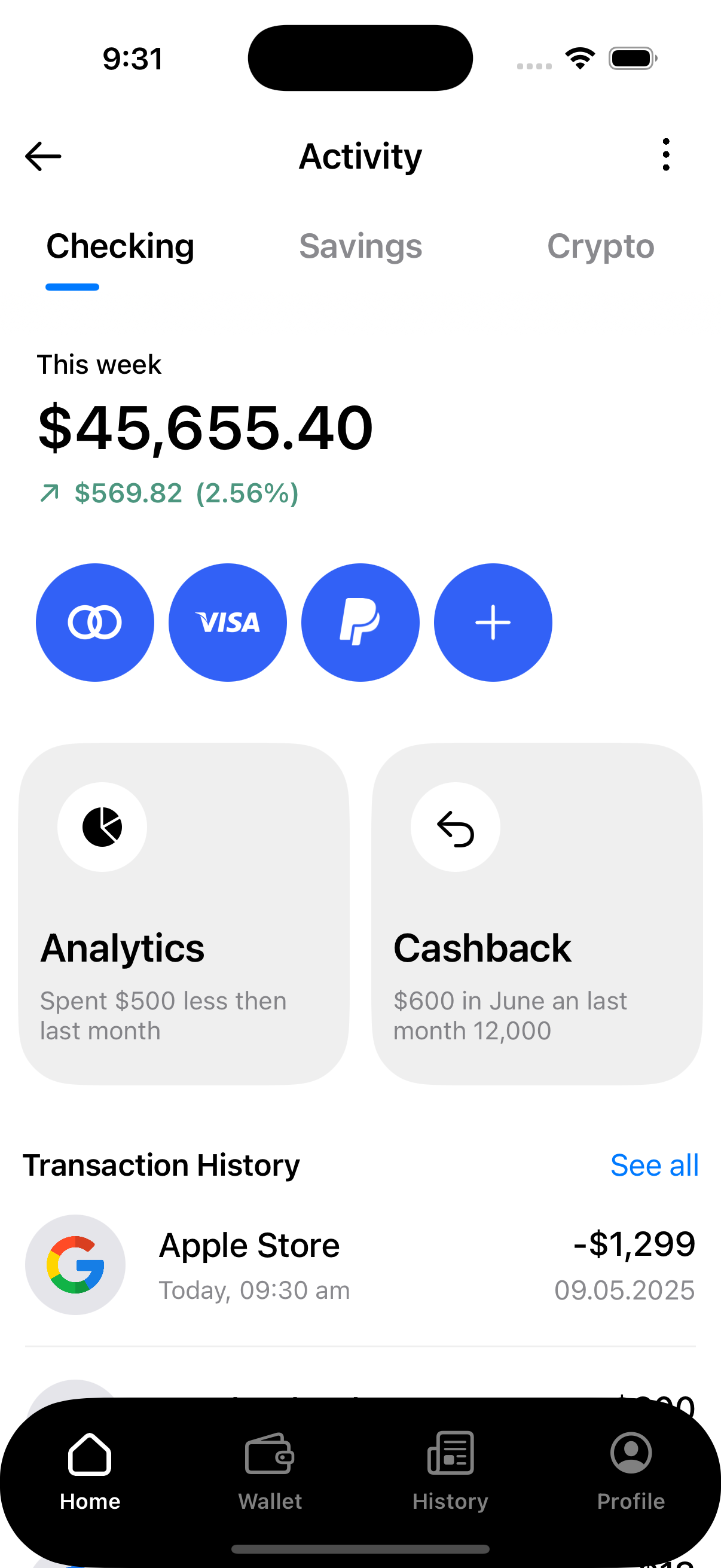The image size is (721, 1568).
Task: Go back using the arrow icon
Action: [42, 157]
